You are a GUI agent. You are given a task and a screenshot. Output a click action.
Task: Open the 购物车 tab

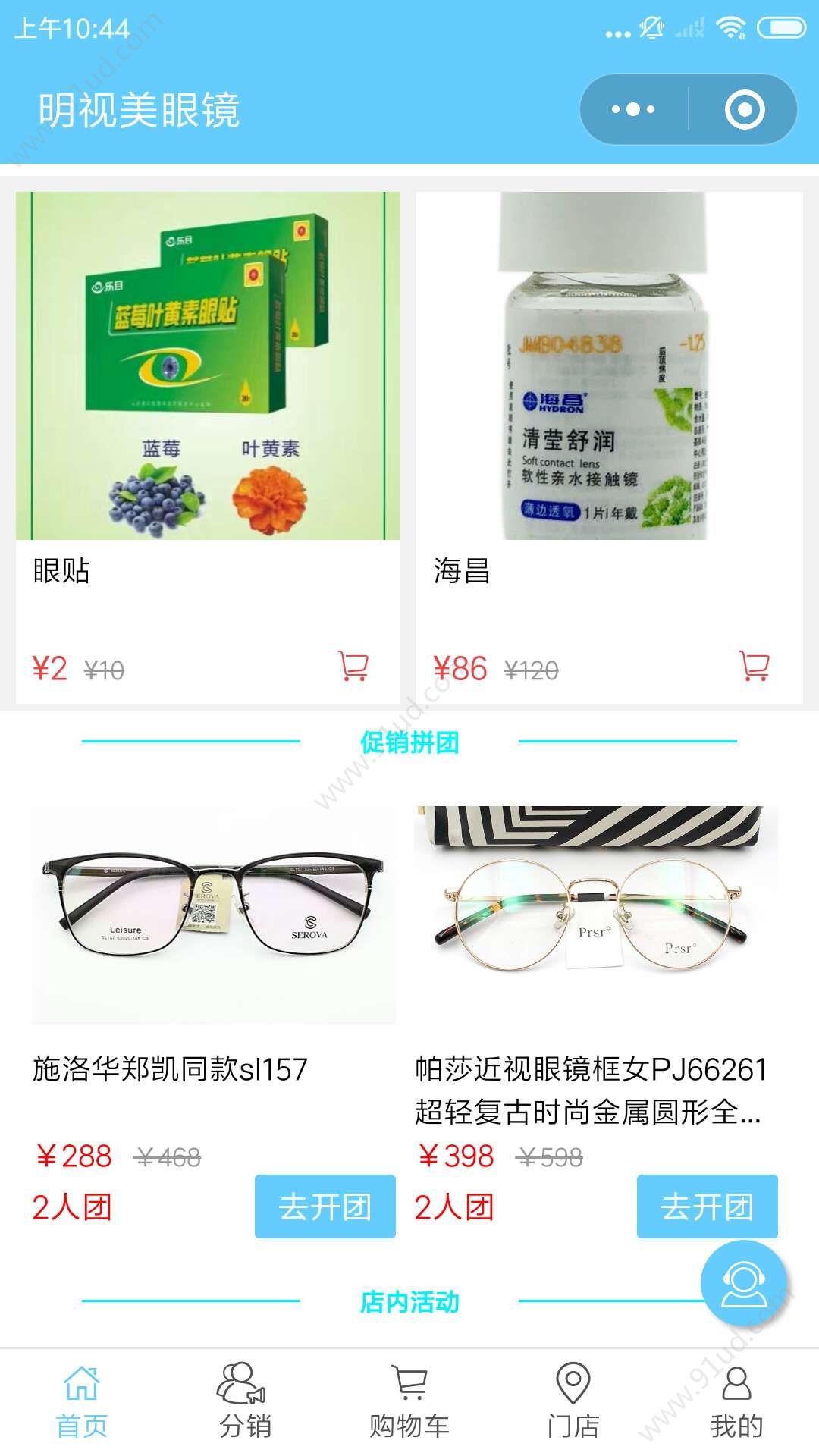[x=409, y=1401]
